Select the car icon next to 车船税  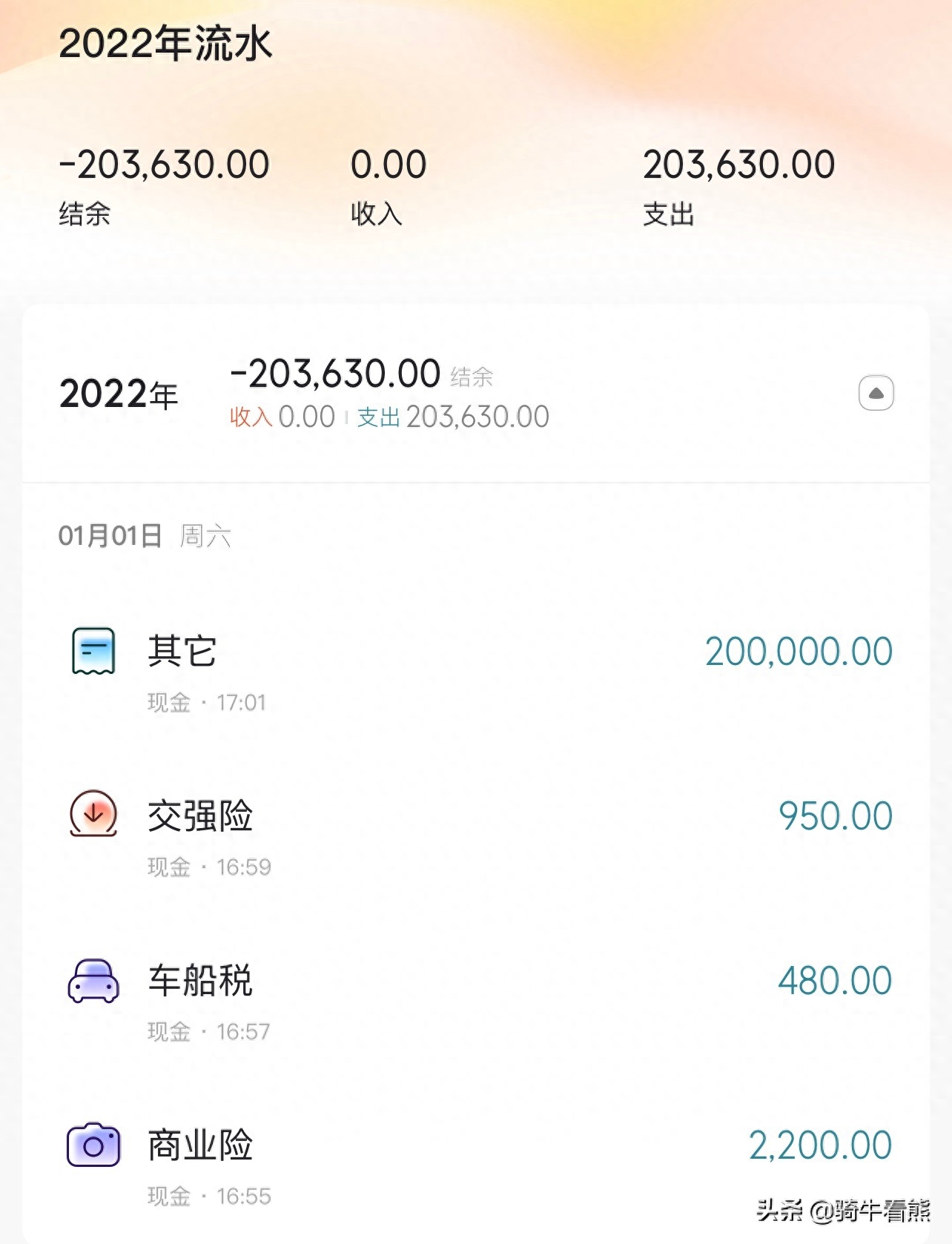(92, 980)
